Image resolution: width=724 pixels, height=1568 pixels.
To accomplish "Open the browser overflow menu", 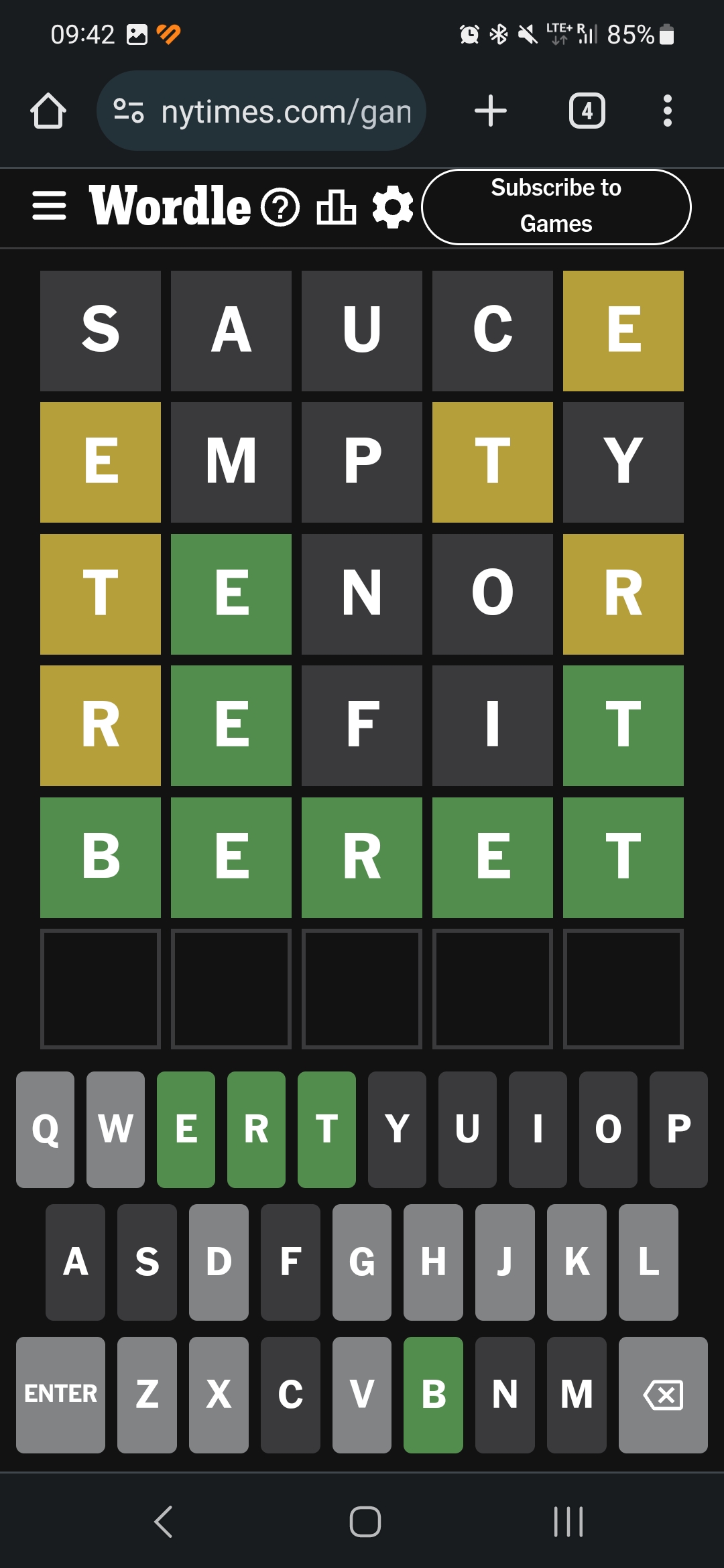I will 667,111.
